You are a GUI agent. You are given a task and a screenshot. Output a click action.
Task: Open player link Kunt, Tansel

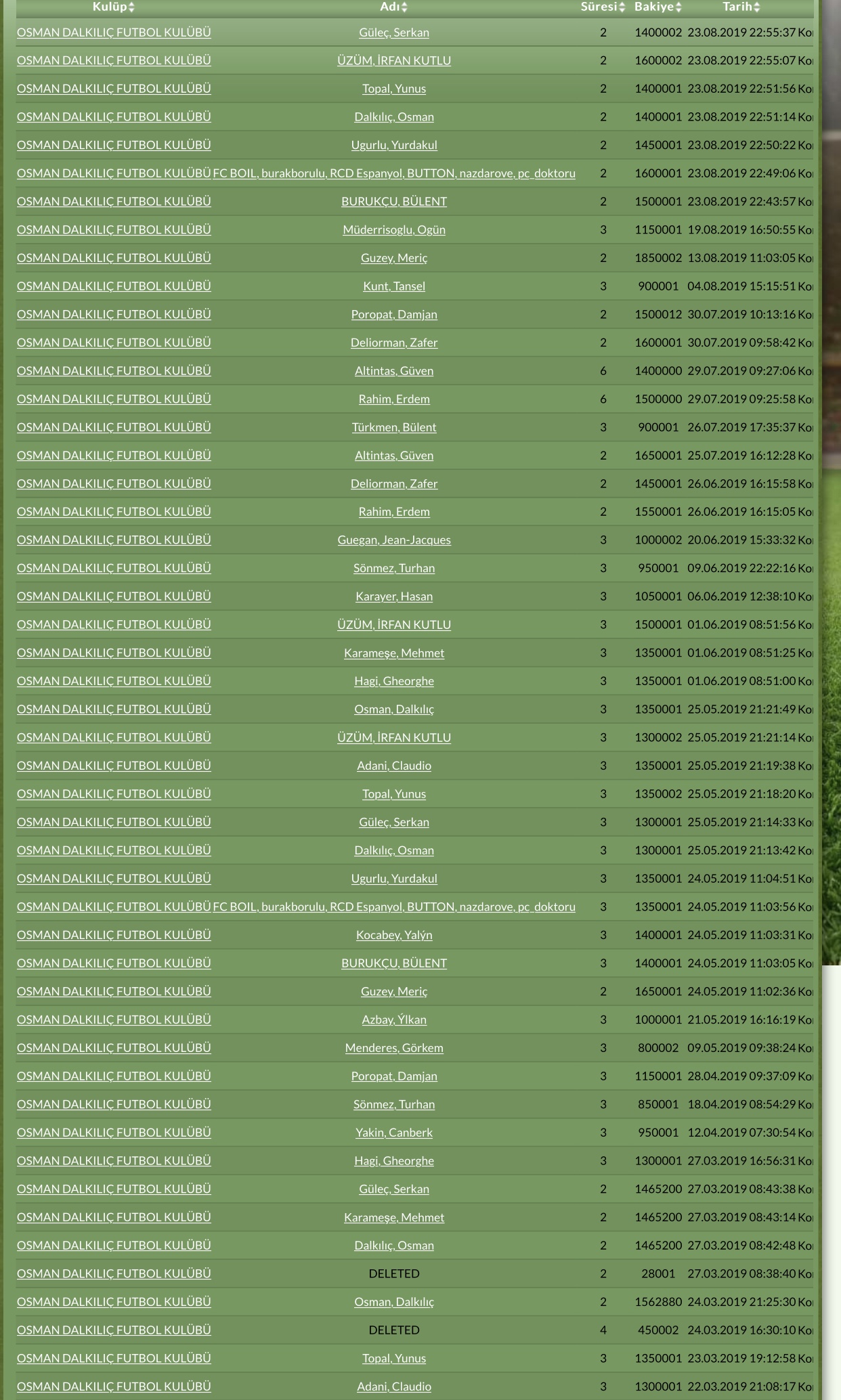pyautogui.click(x=394, y=286)
